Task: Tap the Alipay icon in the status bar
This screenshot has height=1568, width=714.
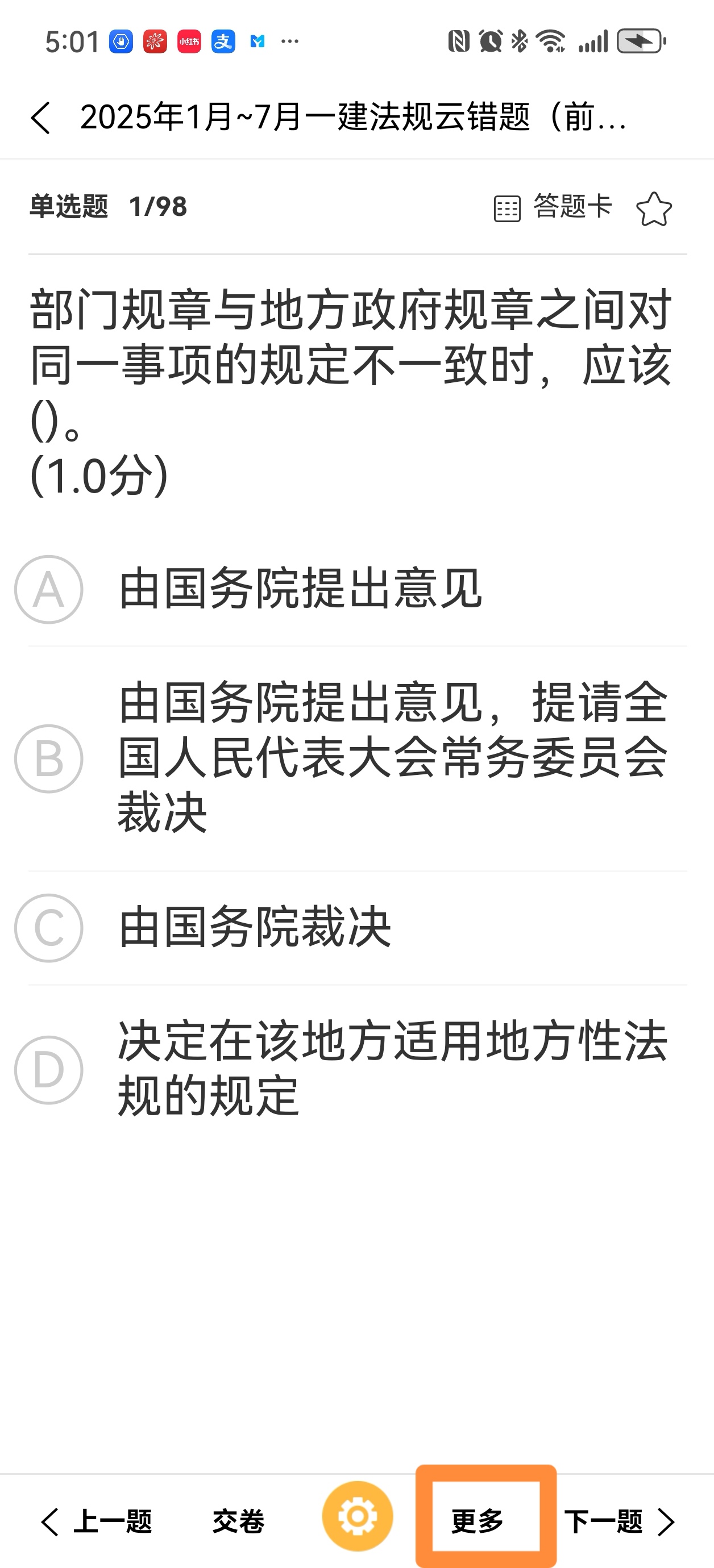Action: coord(223,41)
